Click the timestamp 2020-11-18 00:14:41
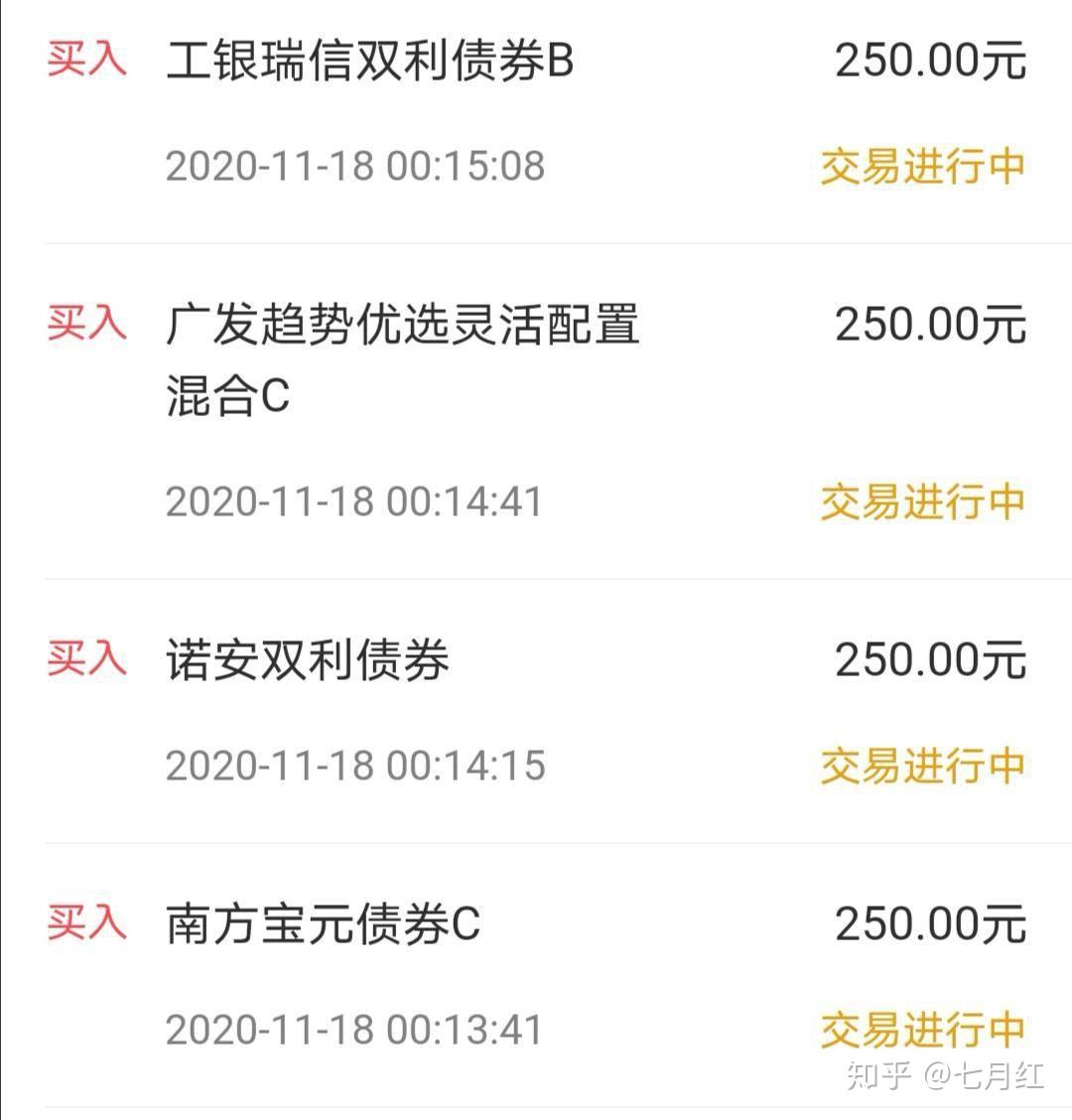 [x=352, y=501]
